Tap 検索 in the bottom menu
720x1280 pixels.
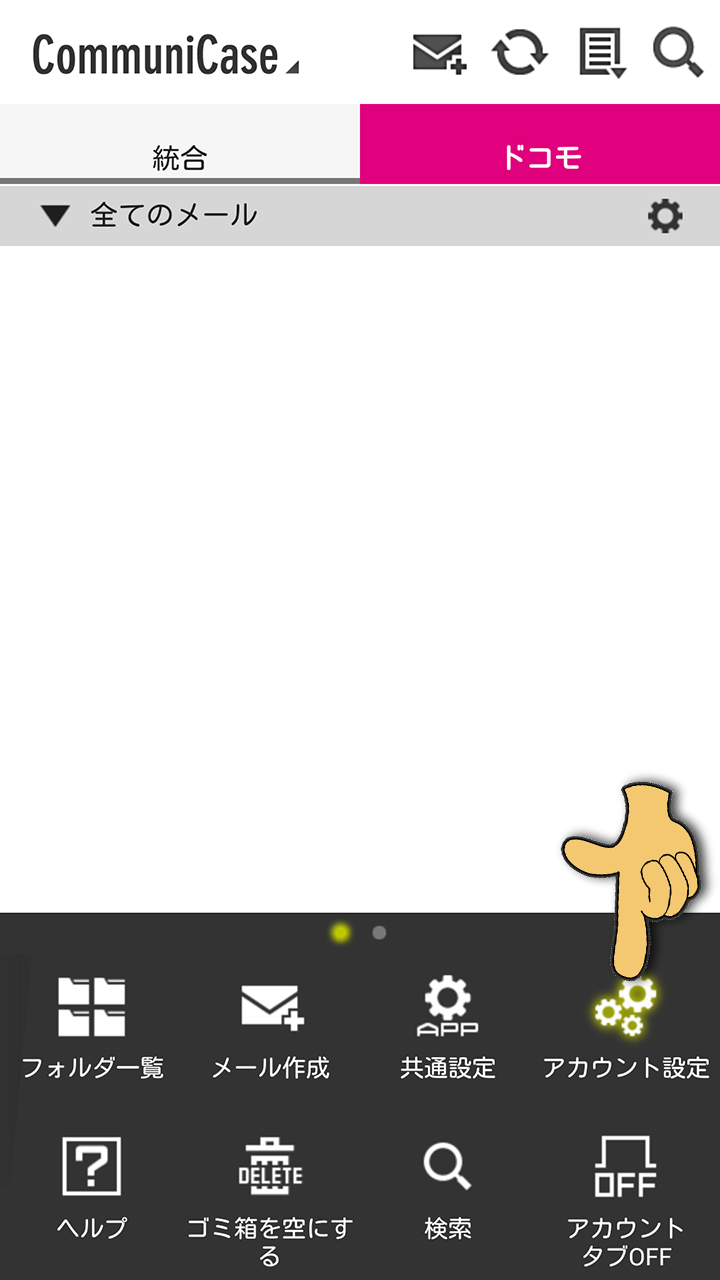(448, 1190)
